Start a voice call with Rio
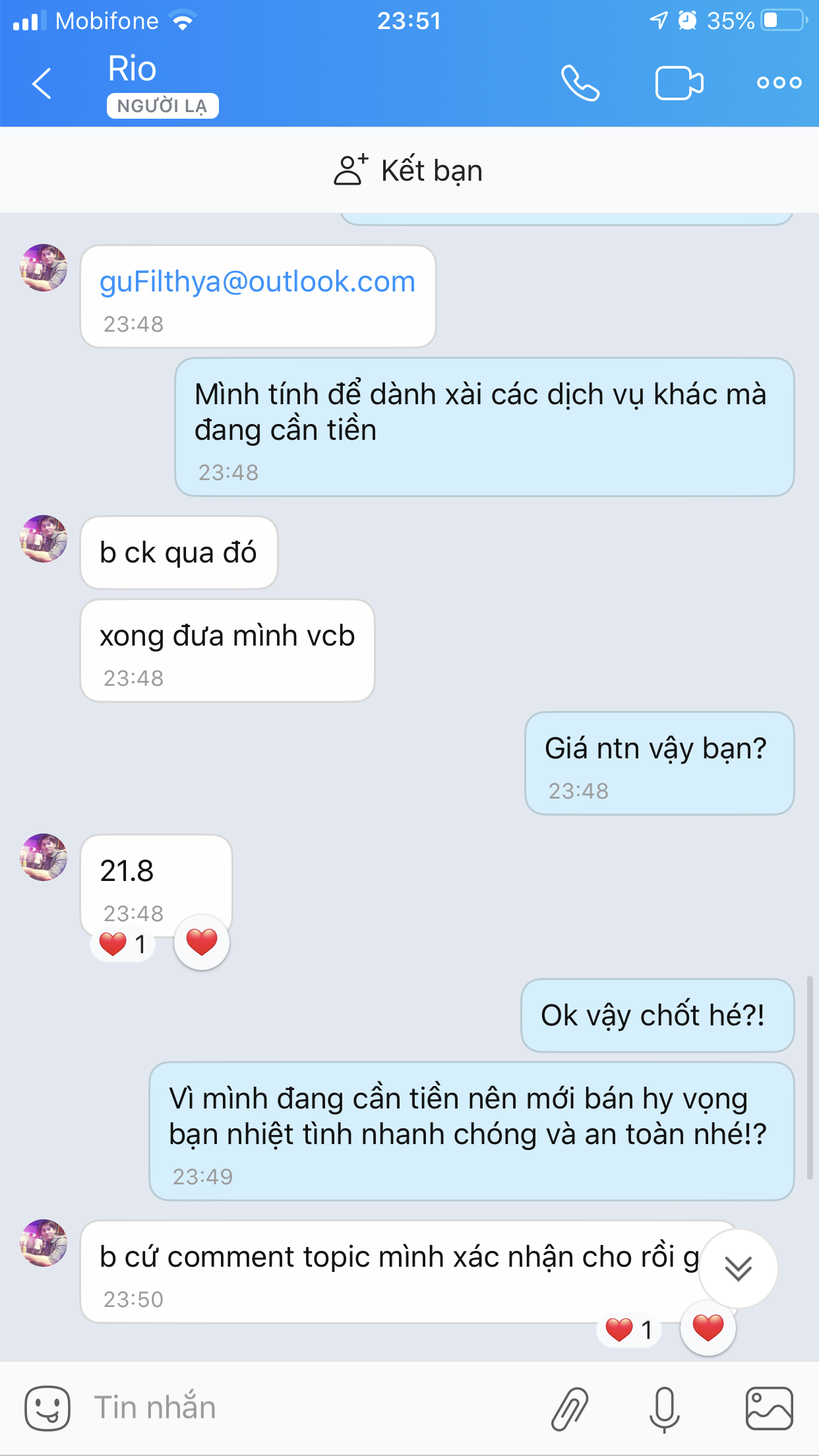 [x=580, y=83]
